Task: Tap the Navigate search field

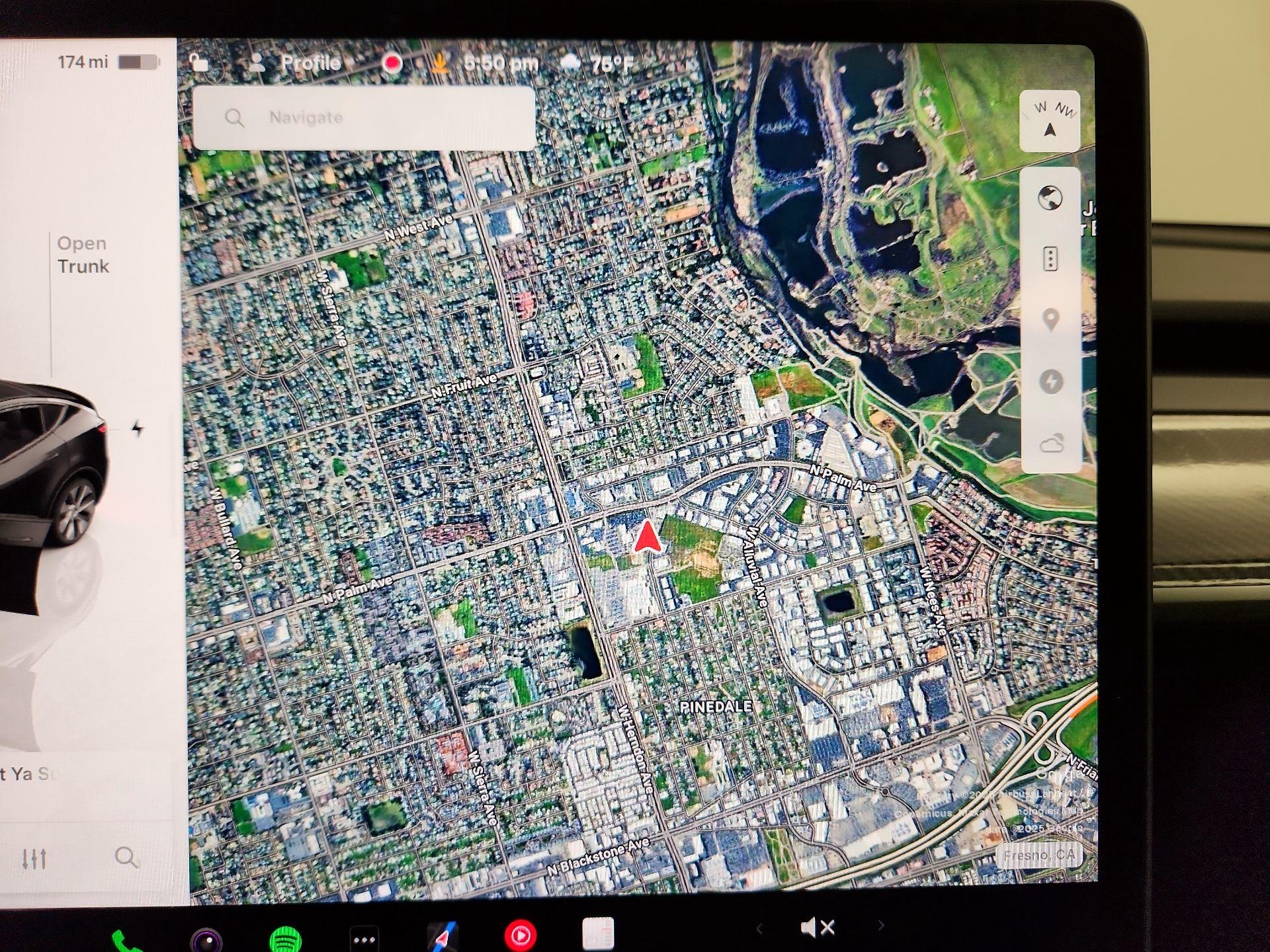Action: pyautogui.click(x=364, y=118)
